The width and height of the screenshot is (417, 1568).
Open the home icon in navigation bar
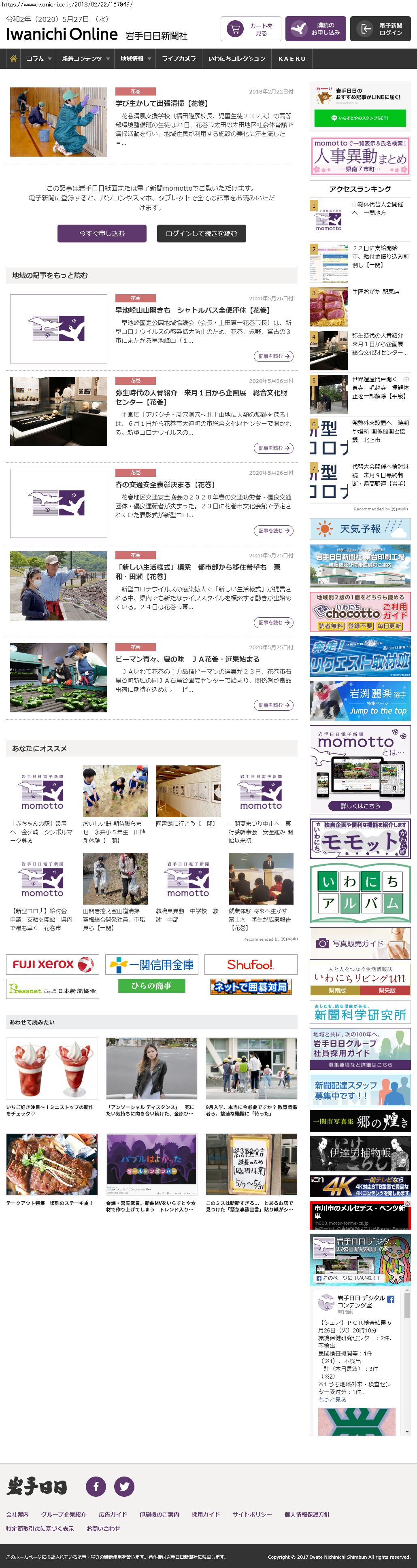13,59
